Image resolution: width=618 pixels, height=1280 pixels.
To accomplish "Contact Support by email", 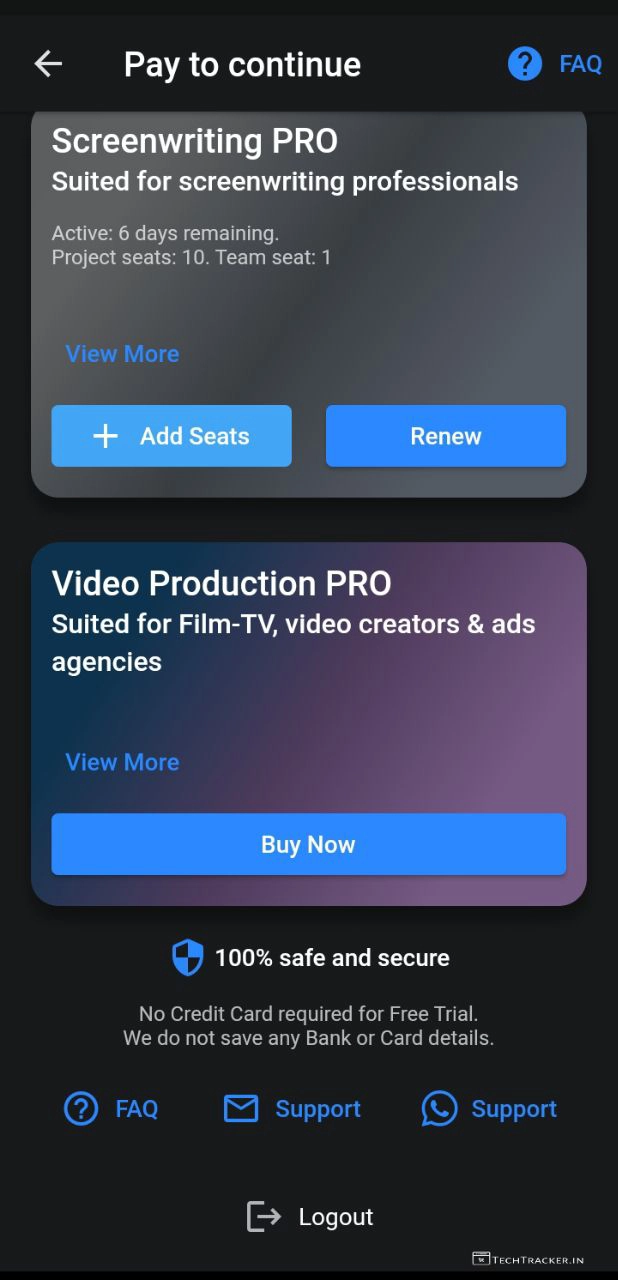I will tap(292, 1109).
